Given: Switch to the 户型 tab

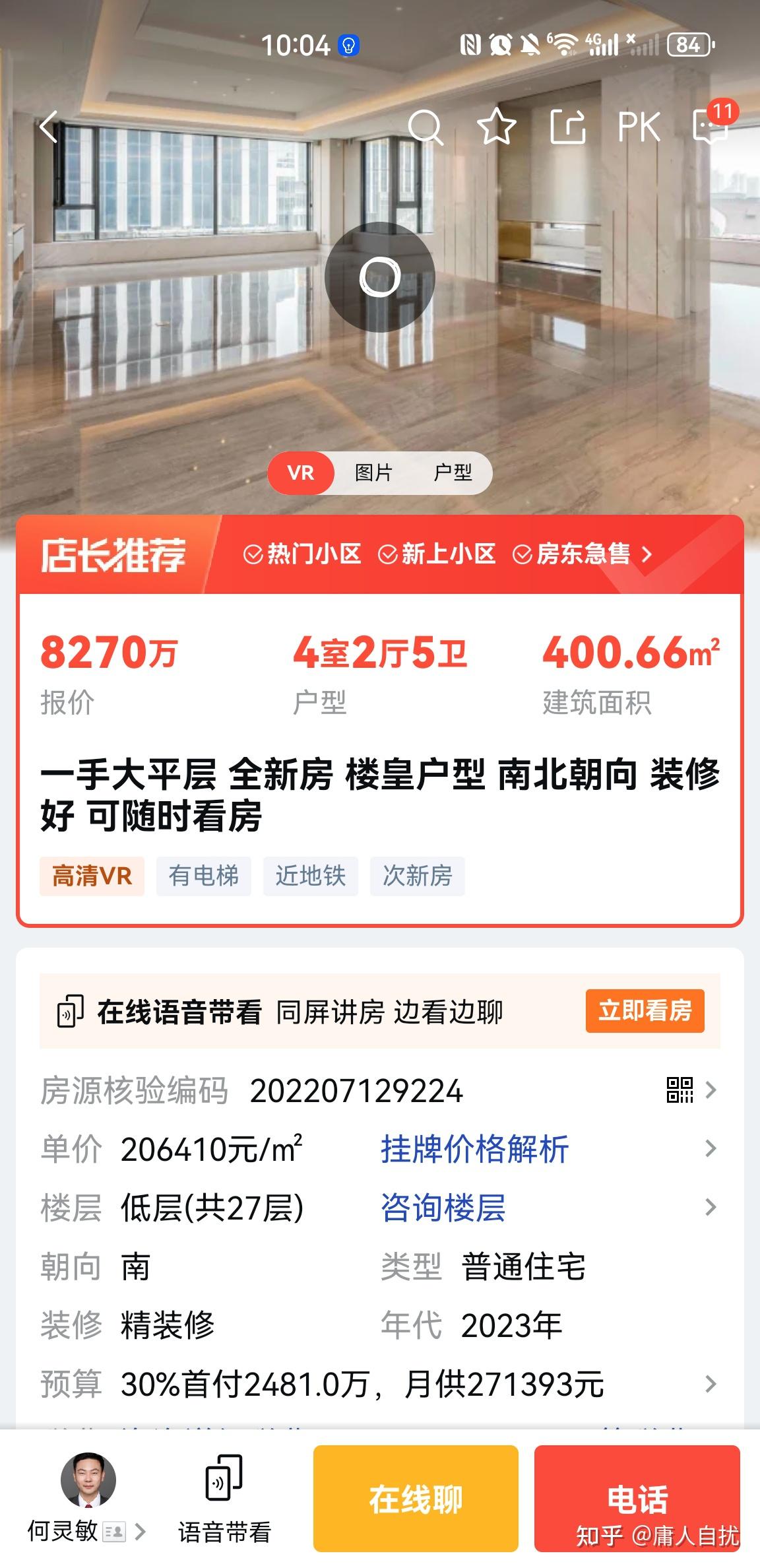Looking at the screenshot, I should pyautogui.click(x=453, y=473).
